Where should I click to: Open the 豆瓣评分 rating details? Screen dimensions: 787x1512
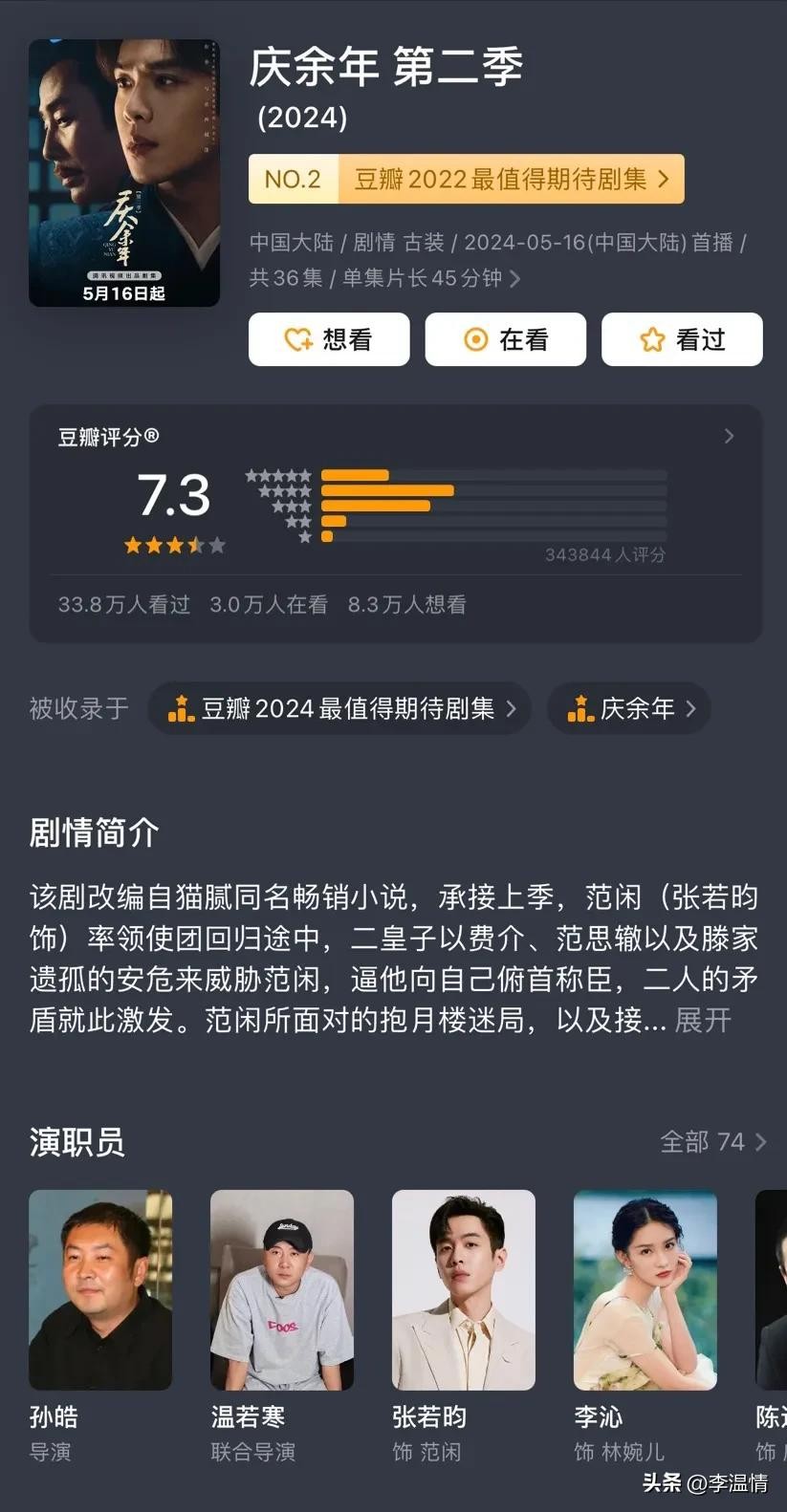(x=729, y=437)
